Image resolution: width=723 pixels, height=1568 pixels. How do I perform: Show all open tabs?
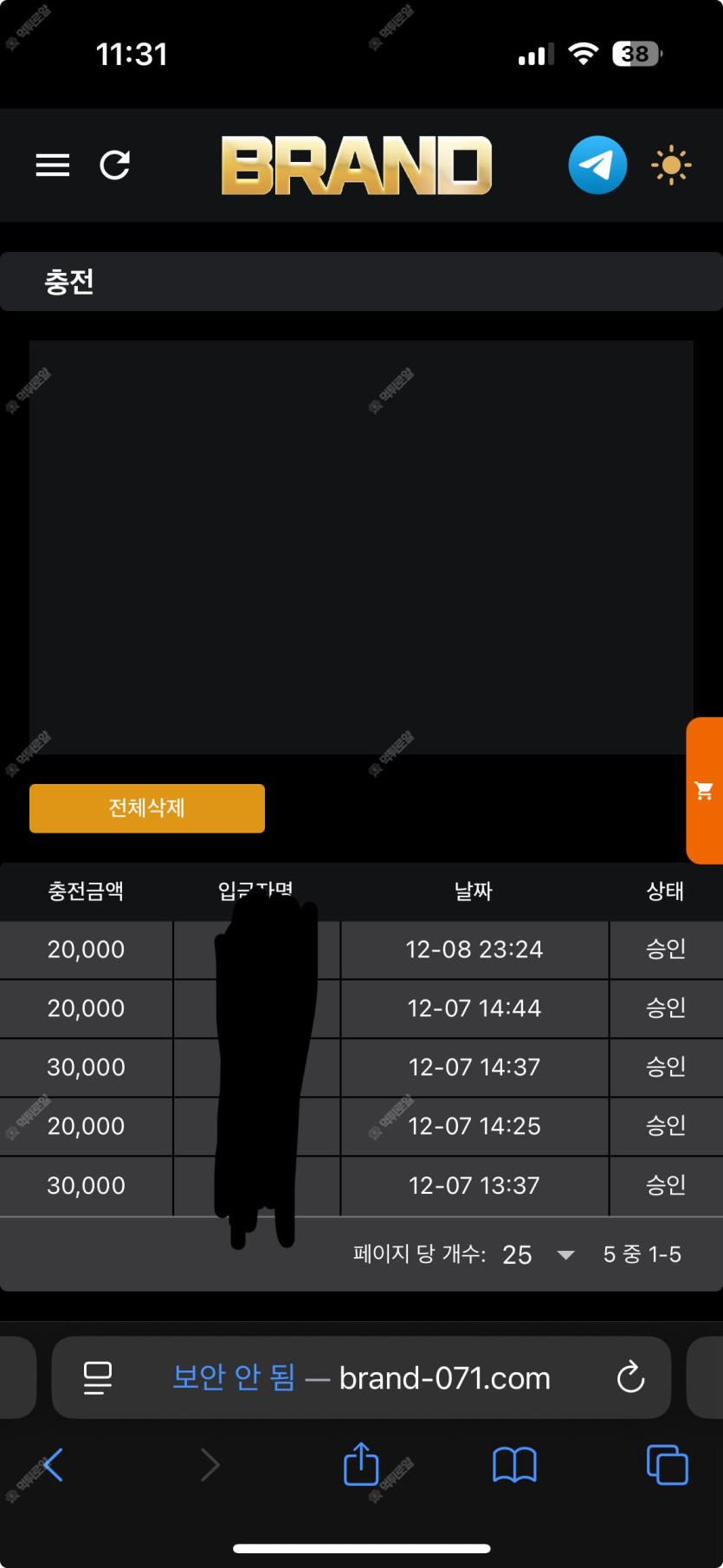tap(668, 1465)
